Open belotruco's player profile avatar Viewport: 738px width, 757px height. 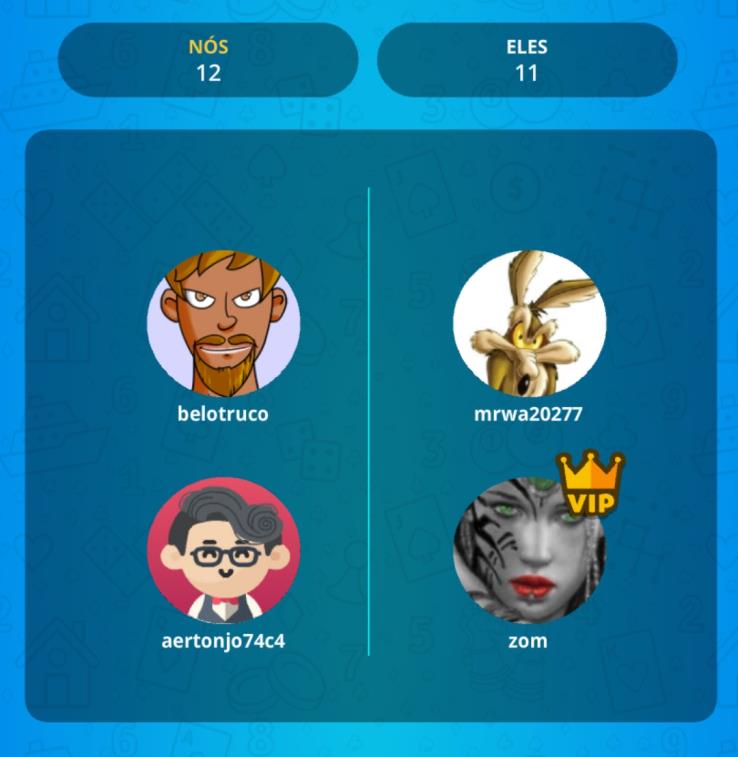point(223,323)
